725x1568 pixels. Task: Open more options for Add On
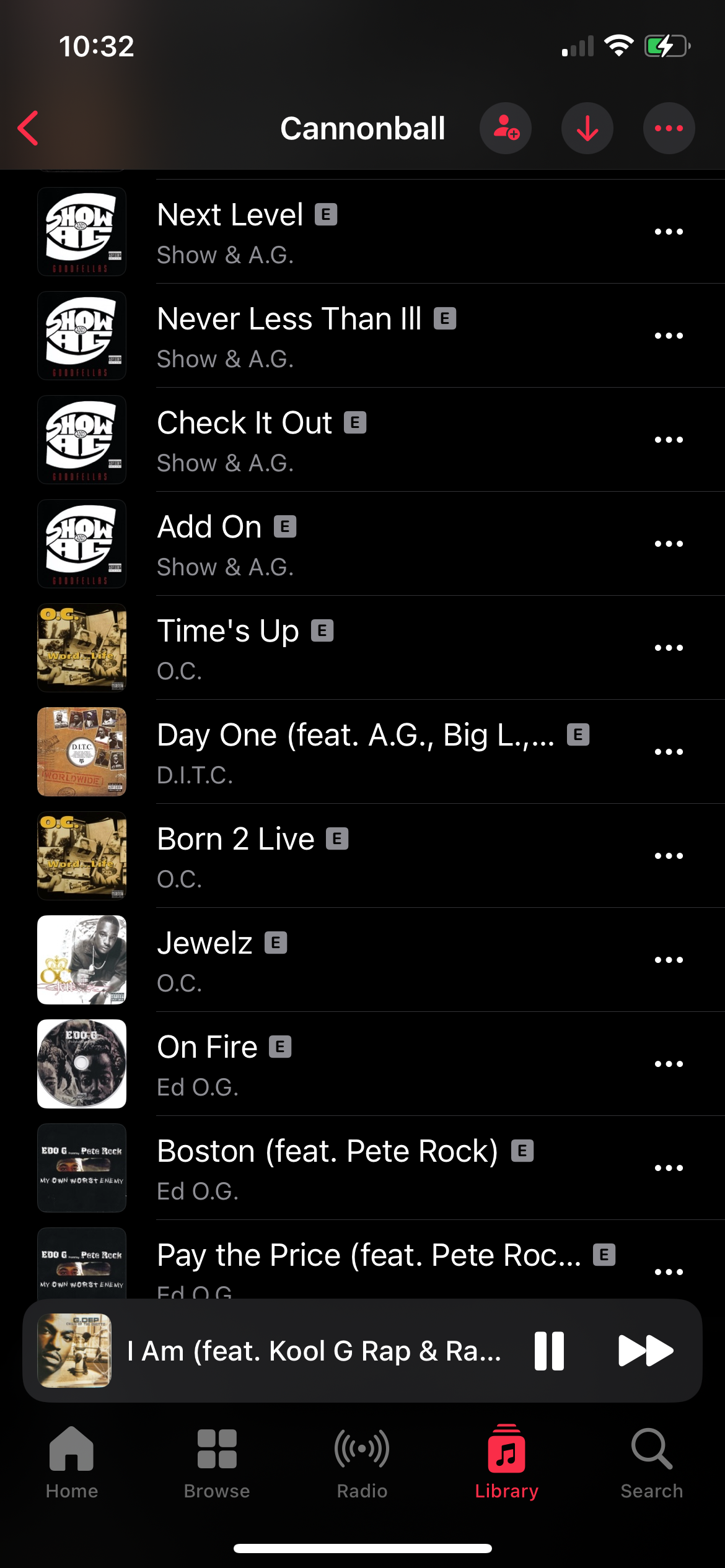pyautogui.click(x=669, y=544)
